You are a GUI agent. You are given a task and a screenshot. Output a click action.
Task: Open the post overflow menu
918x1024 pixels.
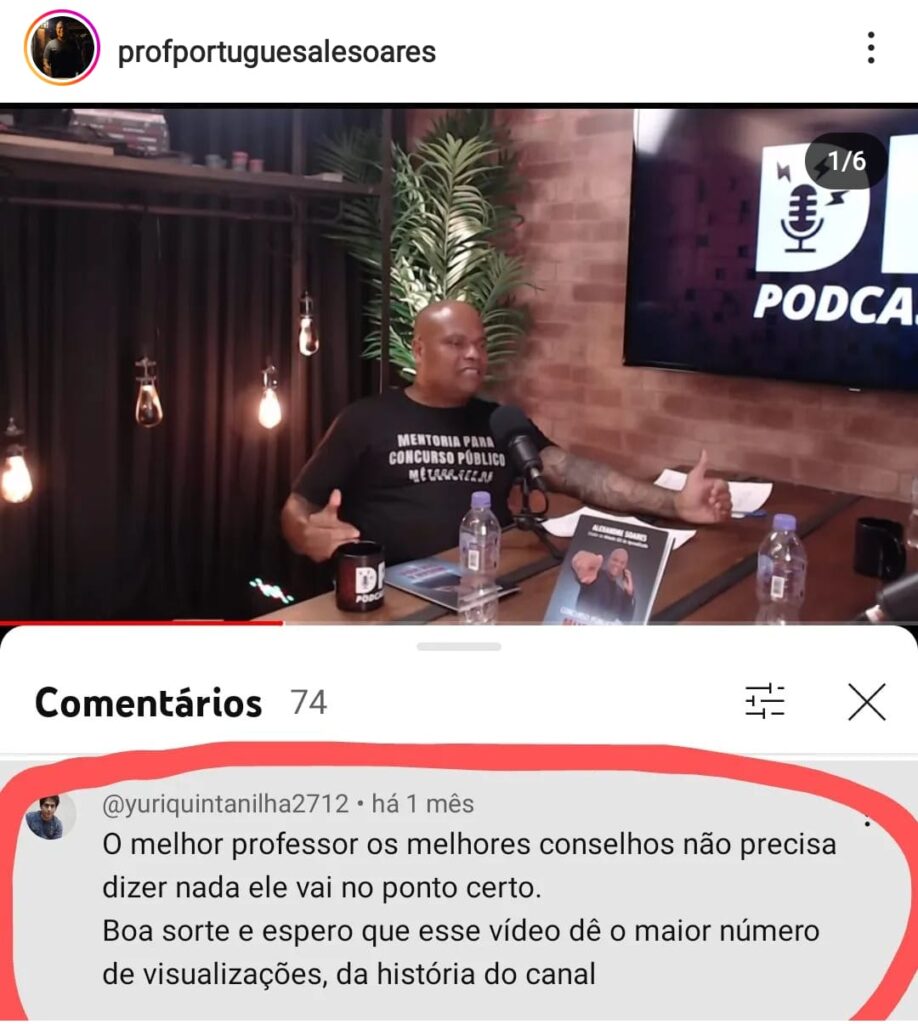click(871, 48)
